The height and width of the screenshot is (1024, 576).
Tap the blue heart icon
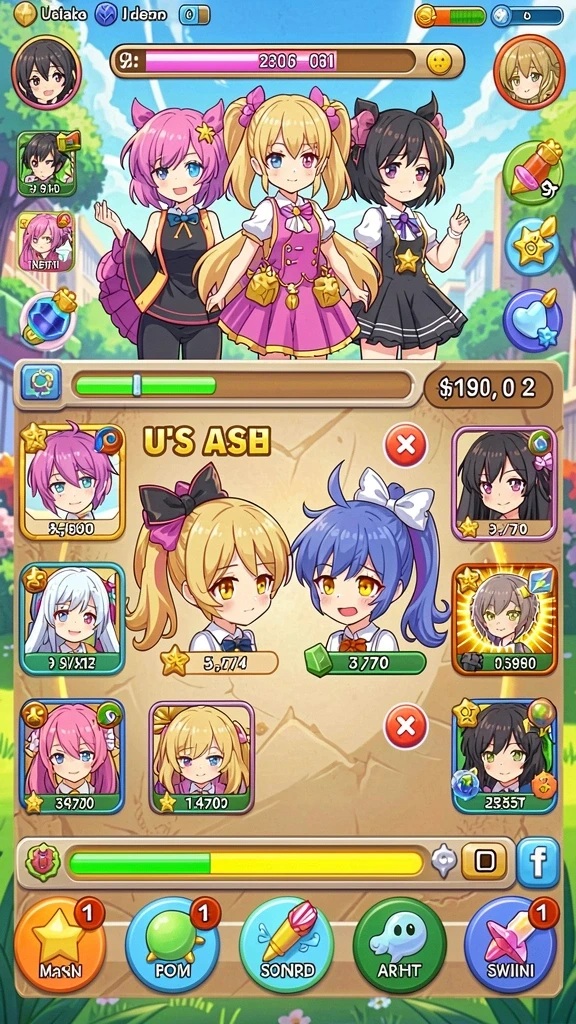tap(532, 320)
